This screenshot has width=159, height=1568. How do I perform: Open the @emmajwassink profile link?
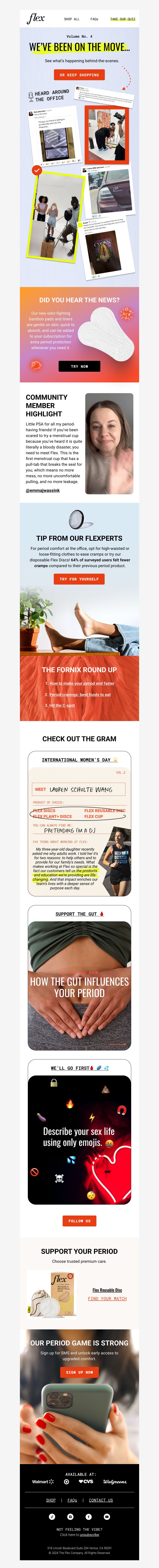tap(43, 490)
